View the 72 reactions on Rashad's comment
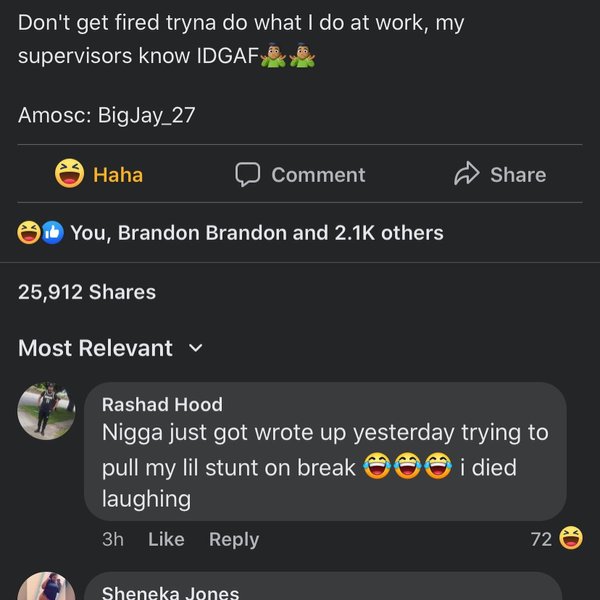The height and width of the screenshot is (600, 600). [556, 539]
